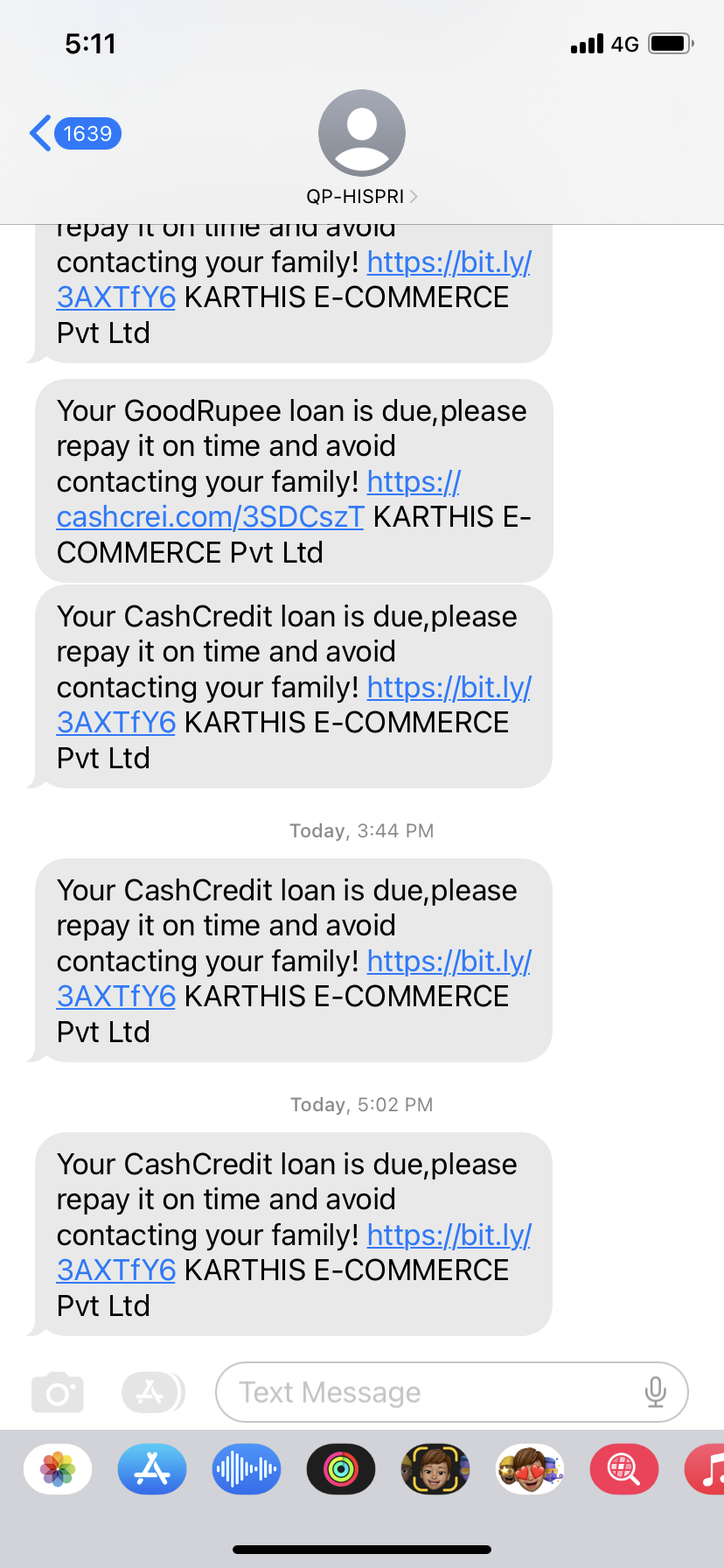The height and width of the screenshot is (1568, 724).
Task: Open the Memoji Stickers app
Action: point(530,1469)
